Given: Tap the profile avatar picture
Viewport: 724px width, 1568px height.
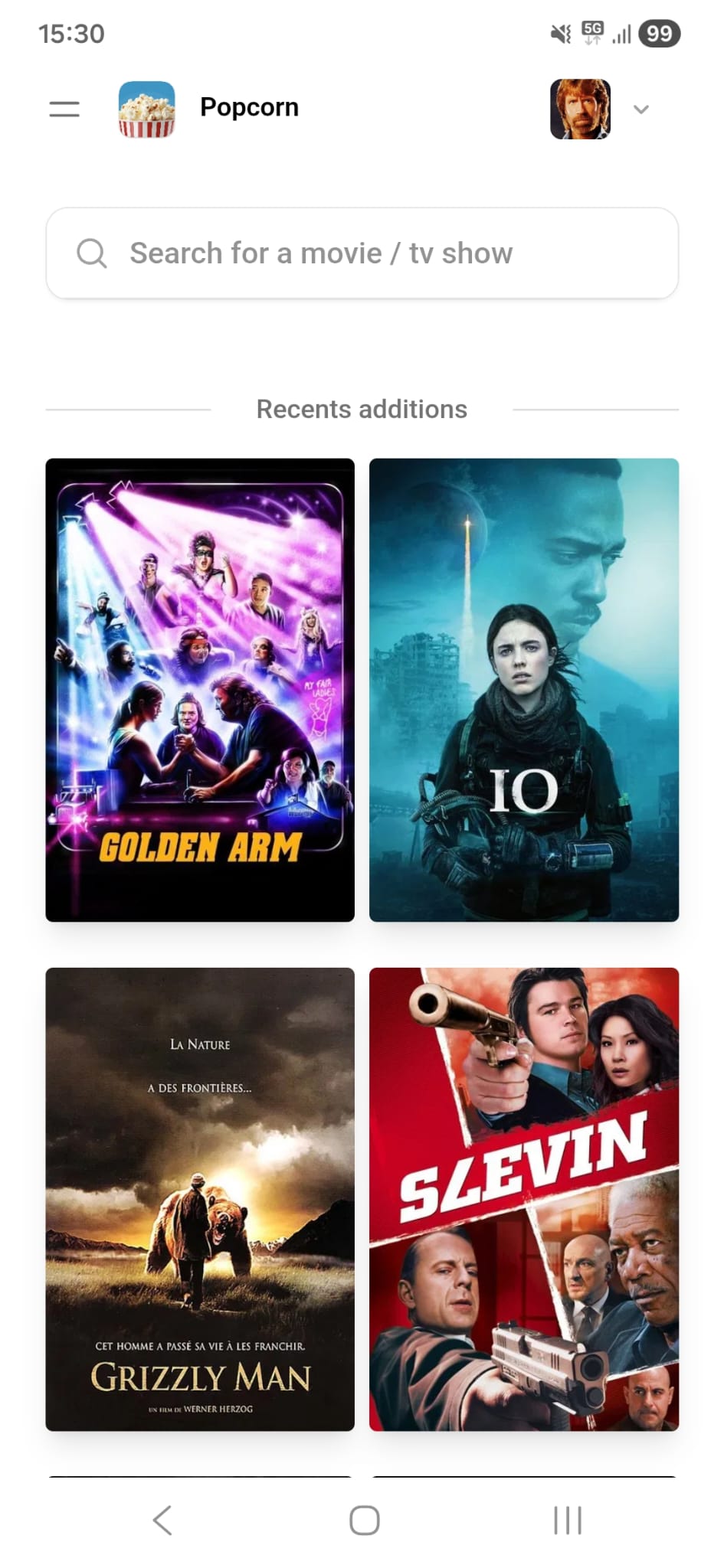Looking at the screenshot, I should tap(578, 109).
